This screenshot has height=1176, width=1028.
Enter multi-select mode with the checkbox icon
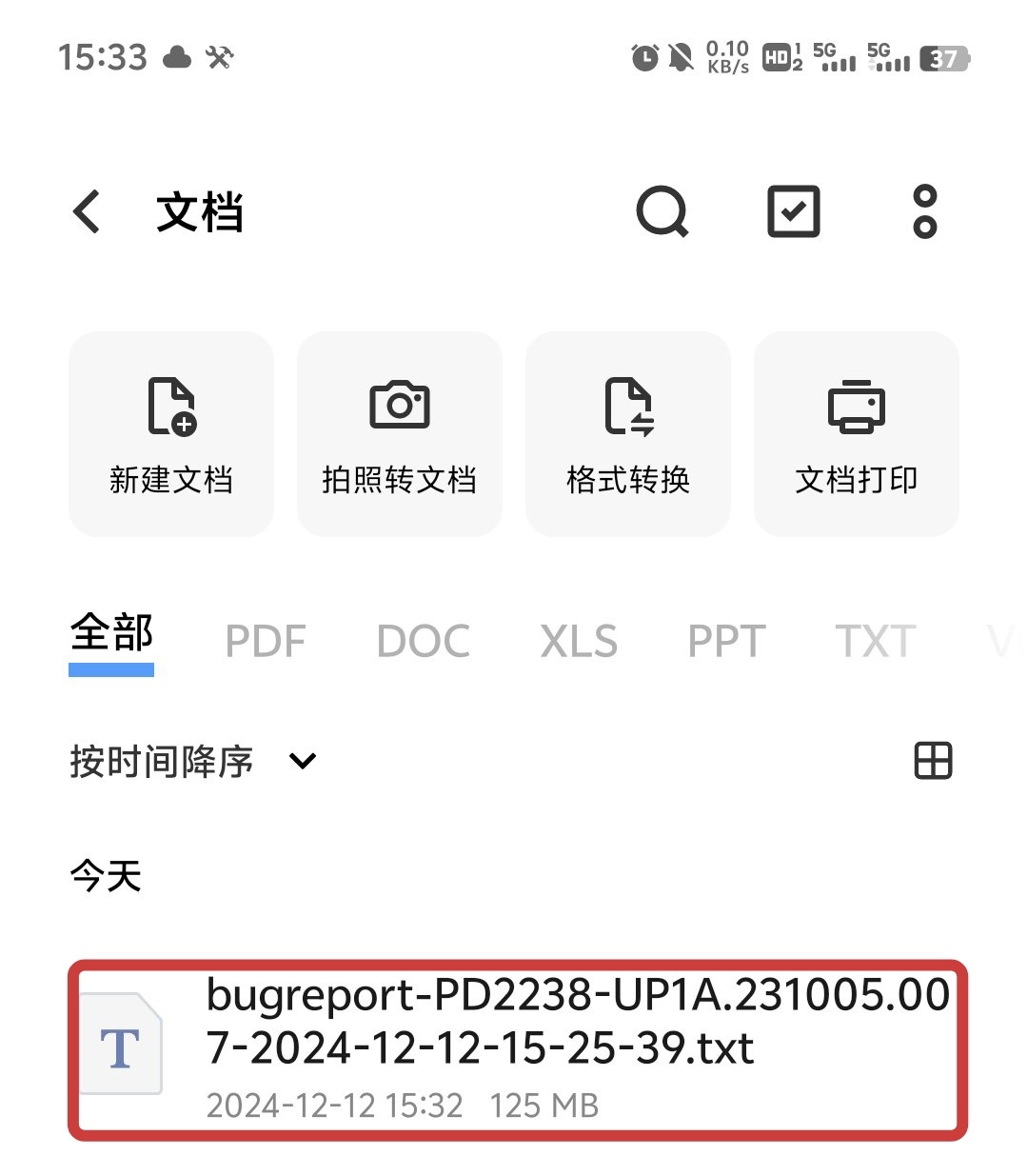click(x=794, y=211)
